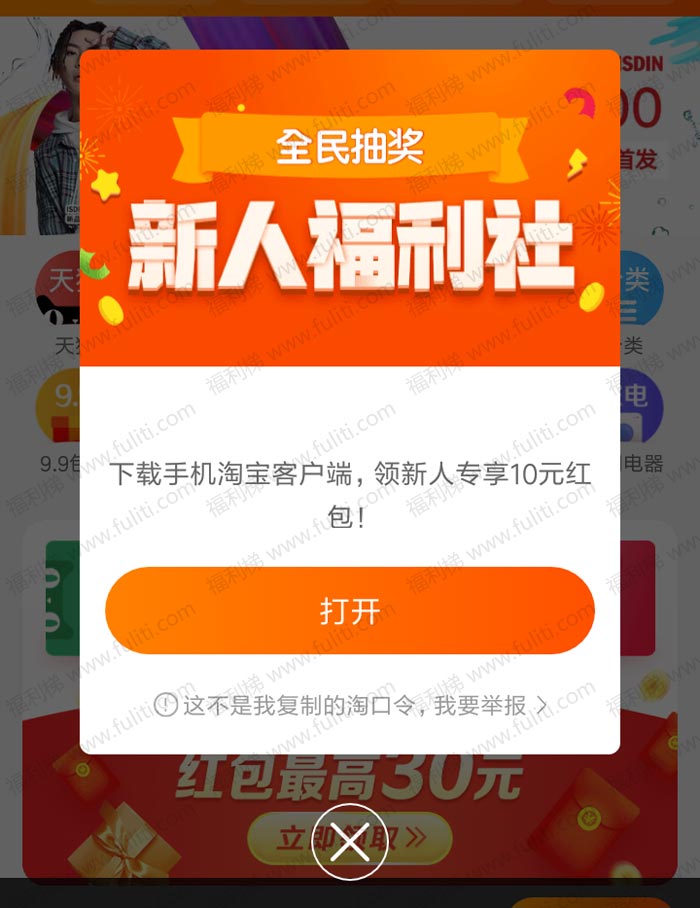This screenshot has width=700, height=908.
Task: Tap the orange 打开 button
Action: [349, 610]
